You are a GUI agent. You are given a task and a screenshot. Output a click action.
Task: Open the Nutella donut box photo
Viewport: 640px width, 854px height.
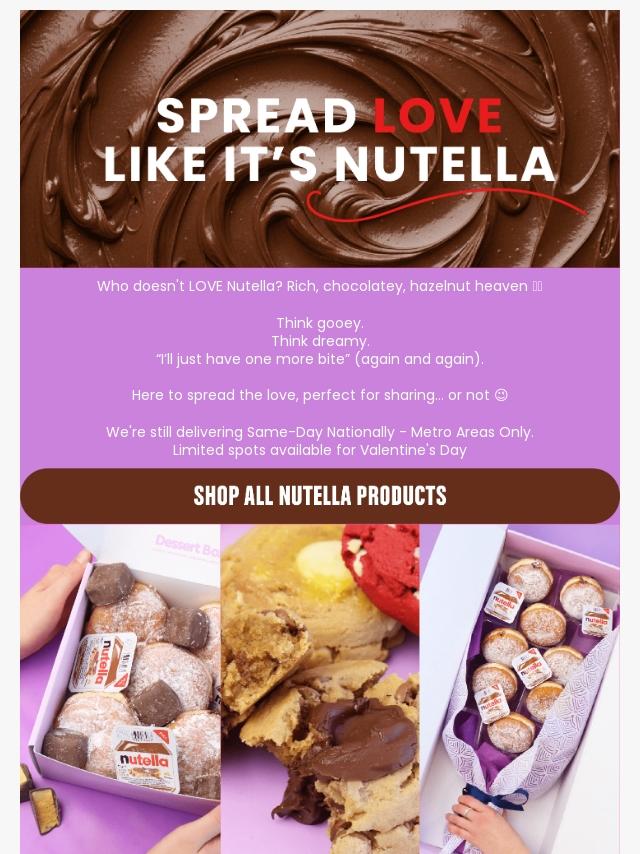120,690
